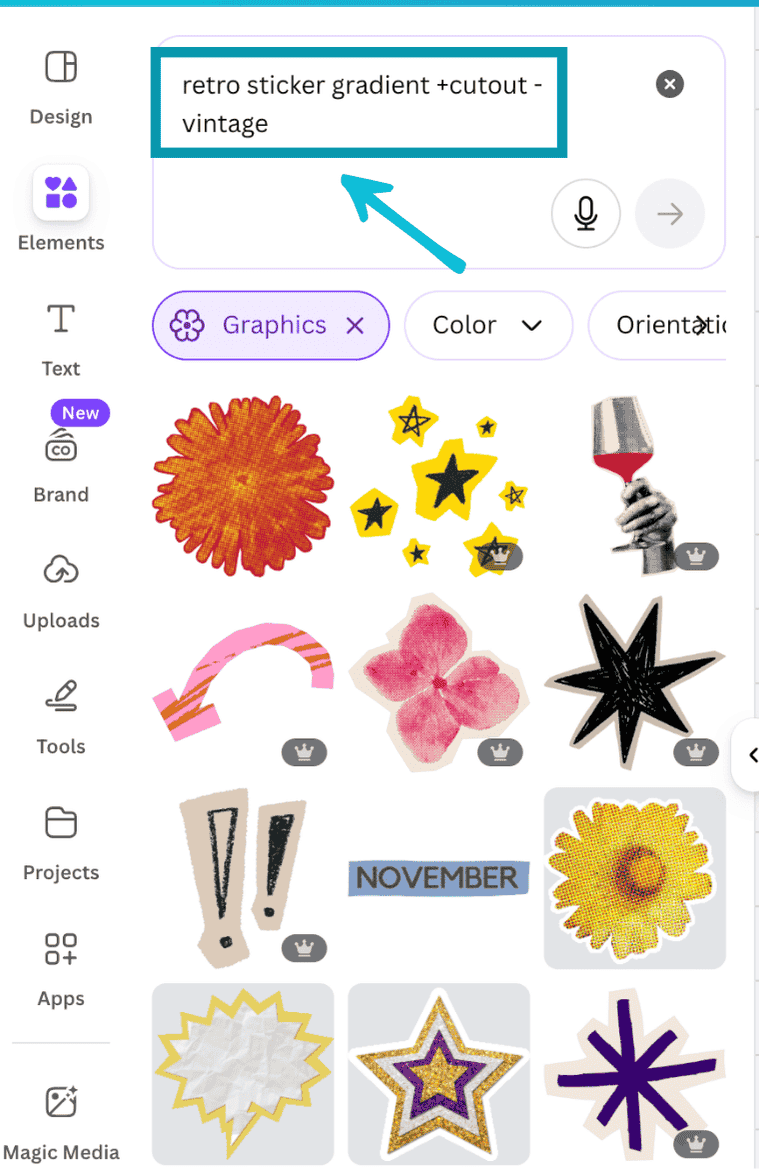Open Magic Media
The image size is (759, 1169).
point(61,1122)
